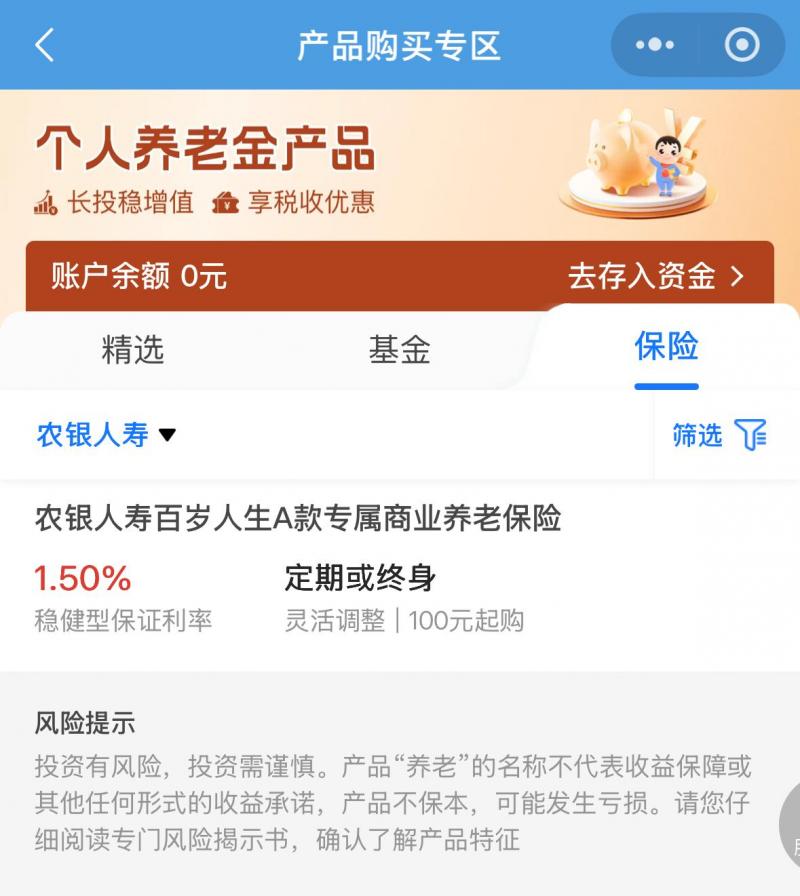Open the mini program more options menu
The image size is (800, 896).
[655, 46]
